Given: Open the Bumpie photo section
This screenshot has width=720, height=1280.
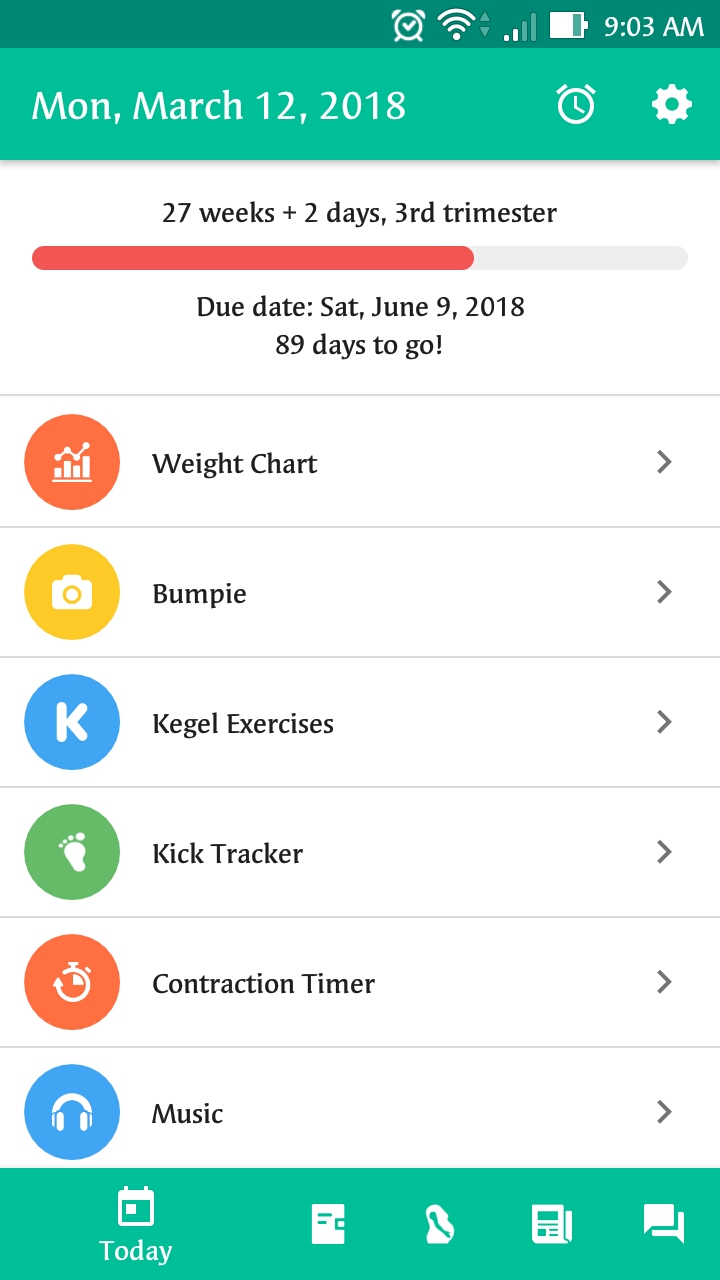Looking at the screenshot, I should pyautogui.click(x=360, y=592).
